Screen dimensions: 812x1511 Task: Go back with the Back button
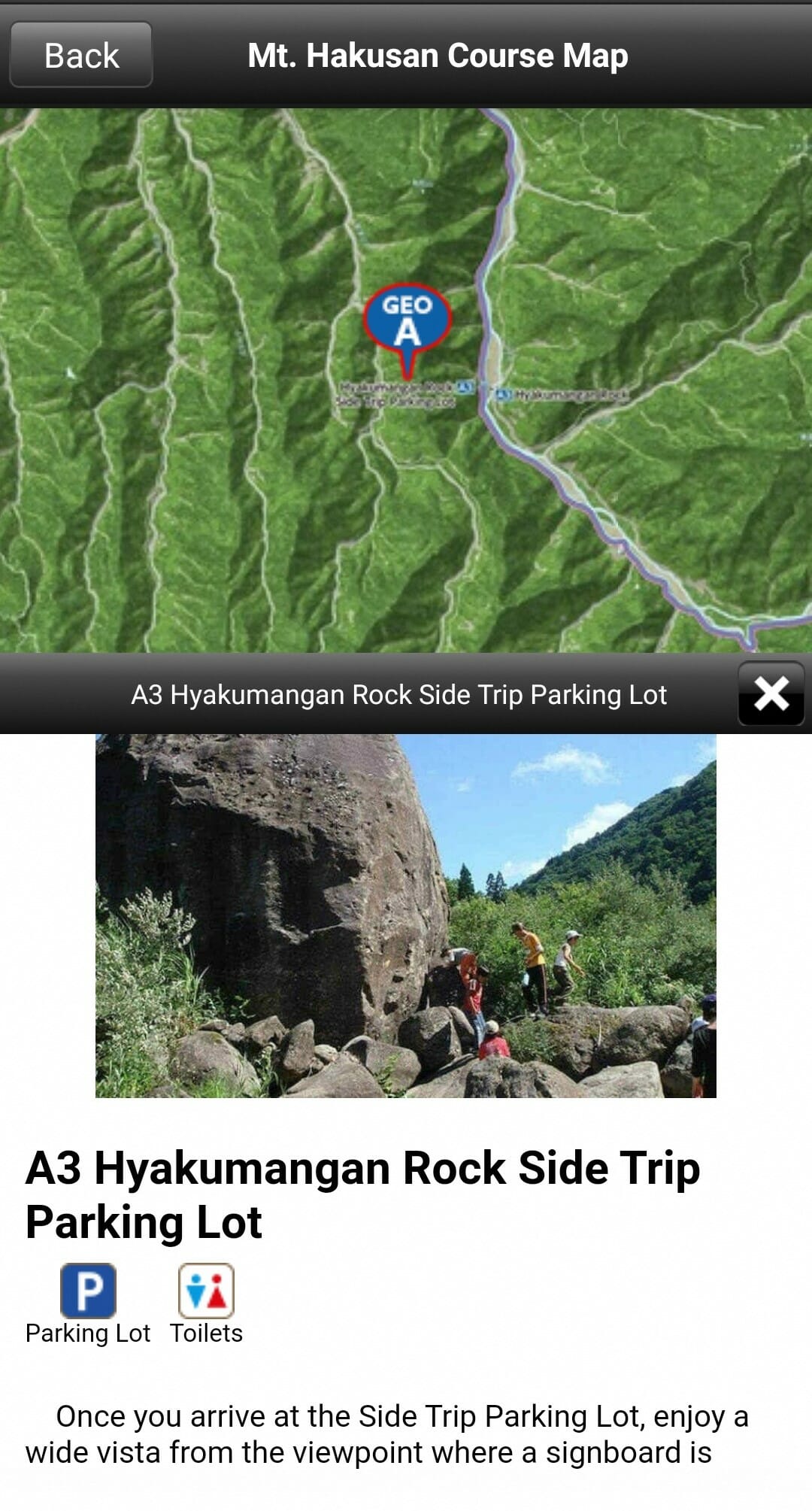[x=81, y=55]
